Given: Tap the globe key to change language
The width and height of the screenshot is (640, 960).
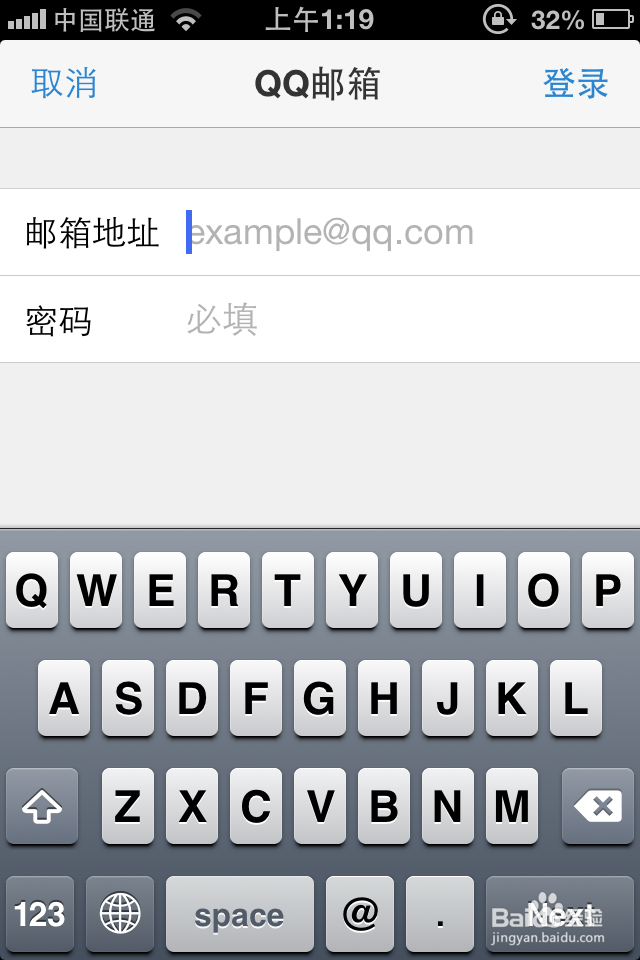Looking at the screenshot, I should (x=120, y=913).
